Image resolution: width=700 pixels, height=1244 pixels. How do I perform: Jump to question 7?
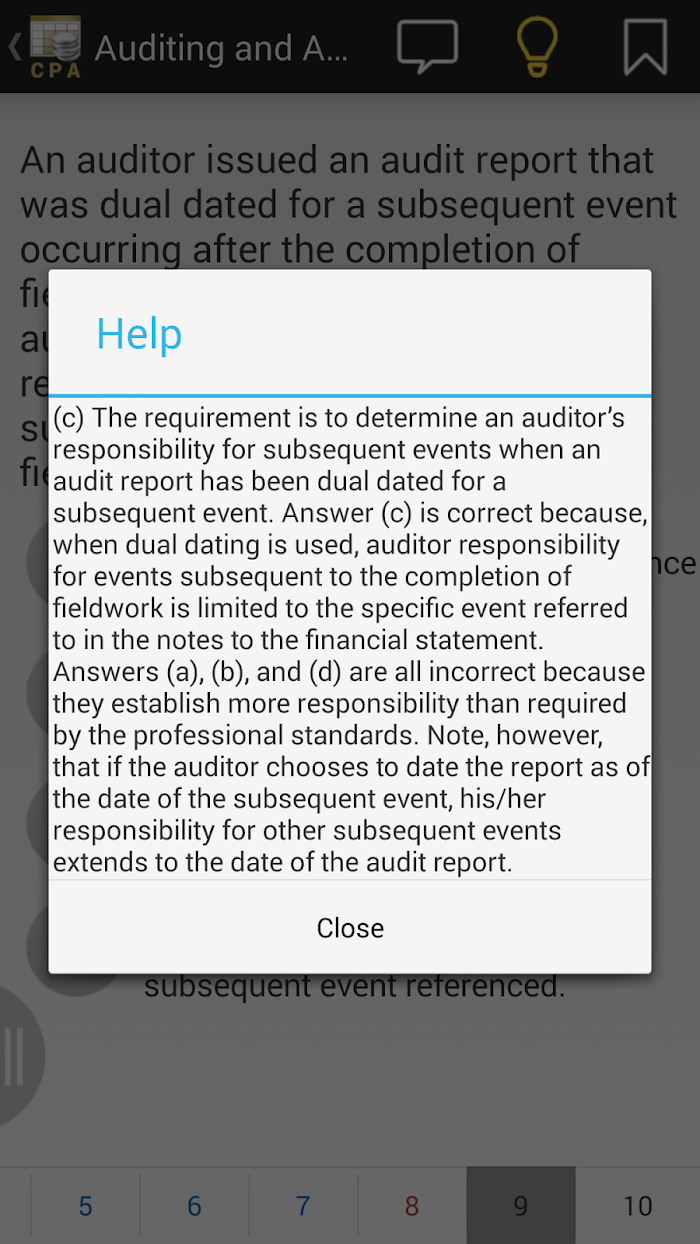303,1206
